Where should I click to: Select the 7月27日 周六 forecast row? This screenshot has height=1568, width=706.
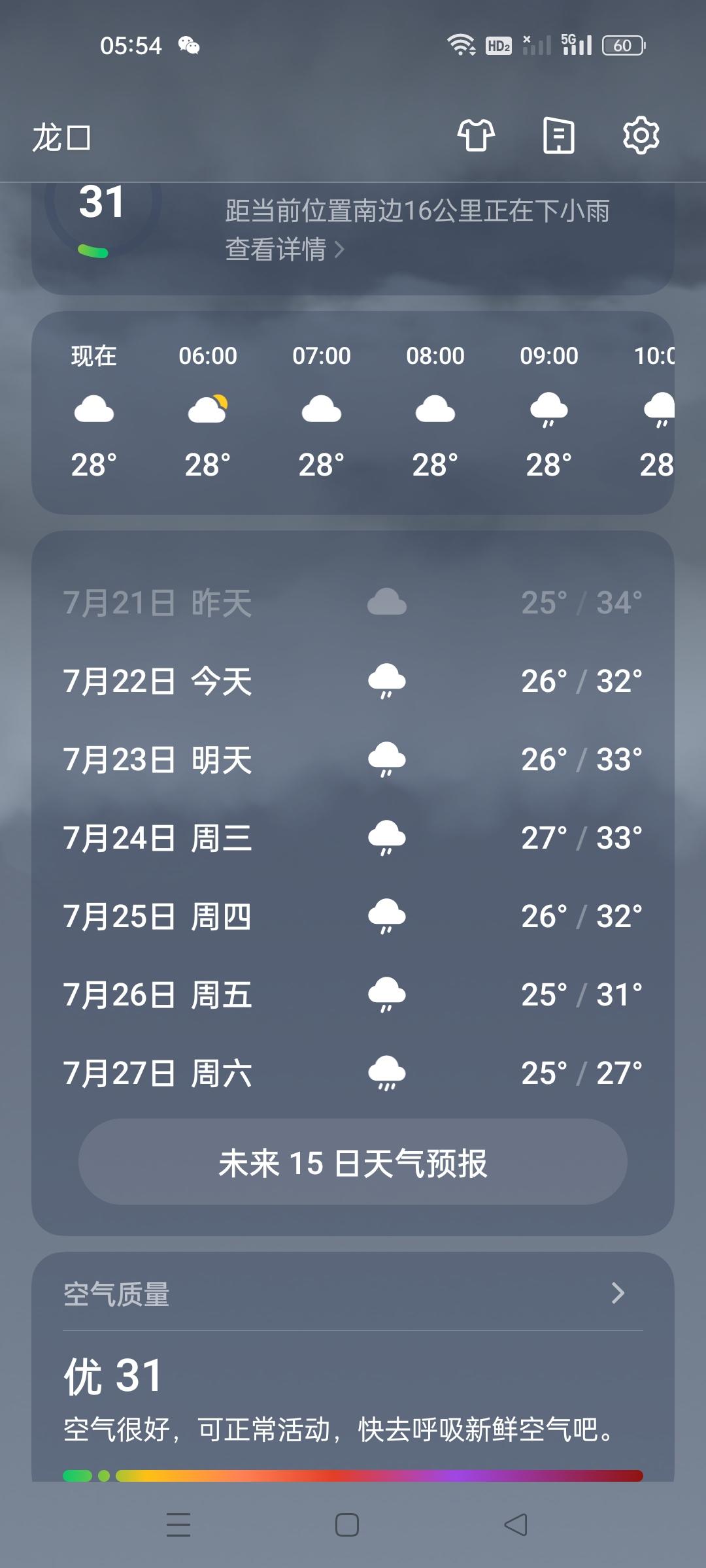[x=353, y=1073]
